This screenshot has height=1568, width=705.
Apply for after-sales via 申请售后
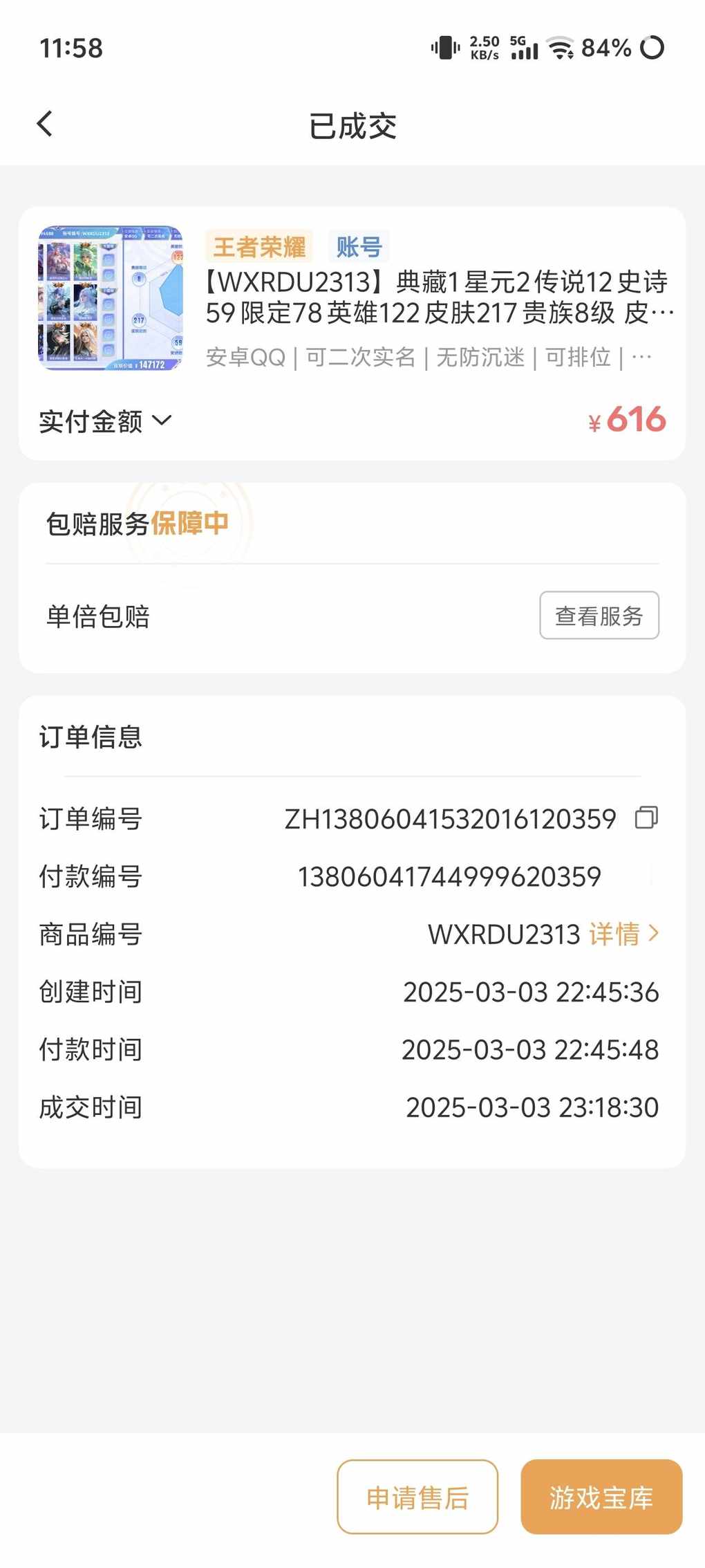(417, 1497)
